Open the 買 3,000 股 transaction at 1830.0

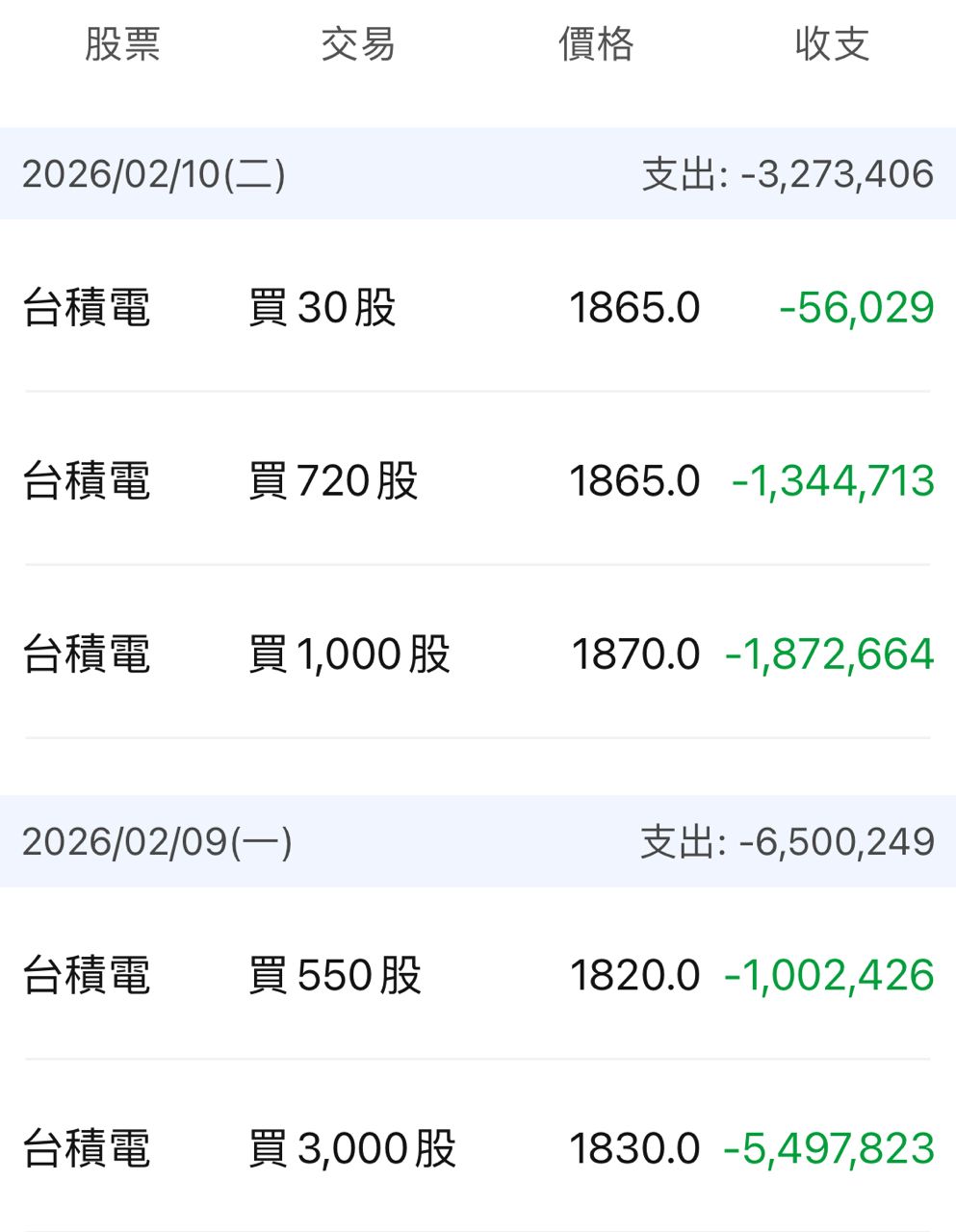click(478, 1148)
